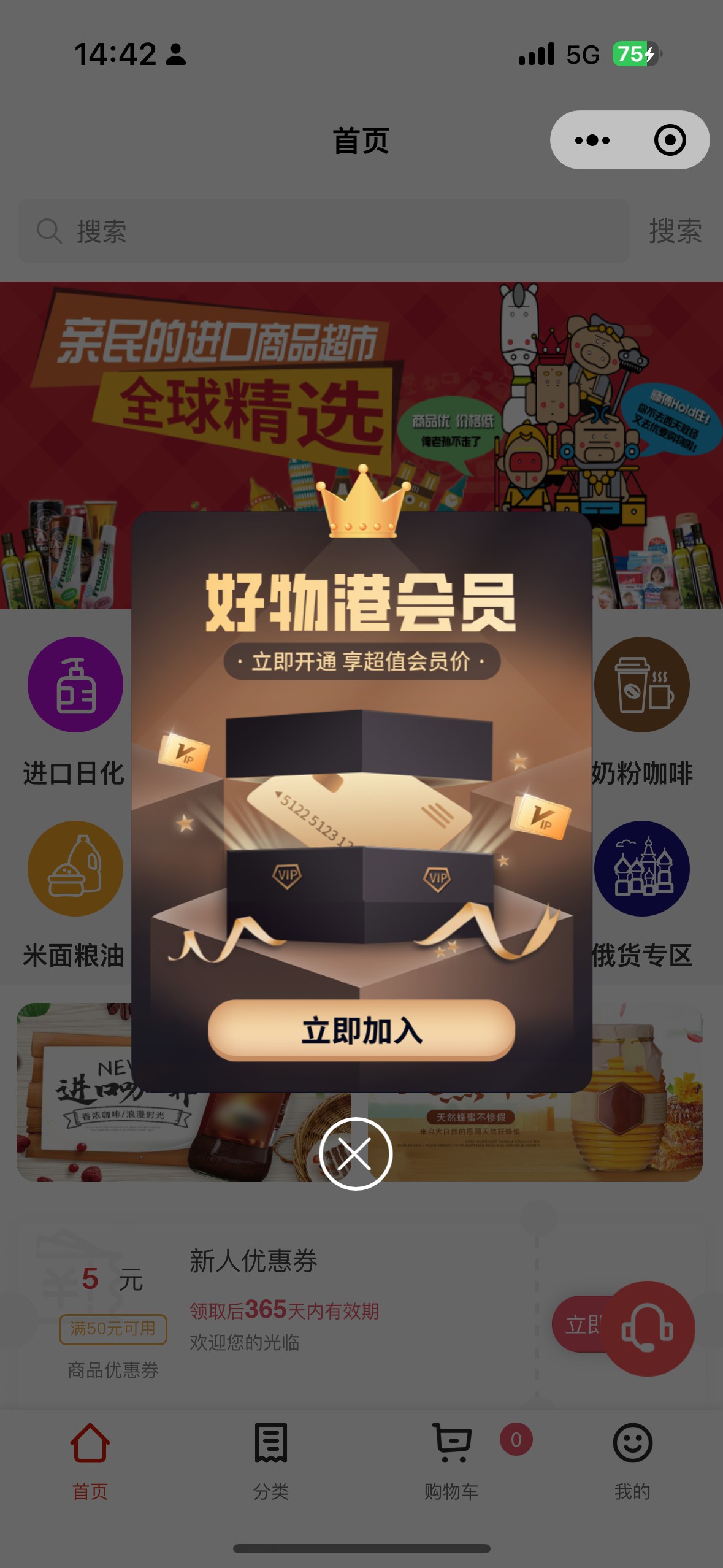Open the 奶粉咖啡 category

pos(642,685)
